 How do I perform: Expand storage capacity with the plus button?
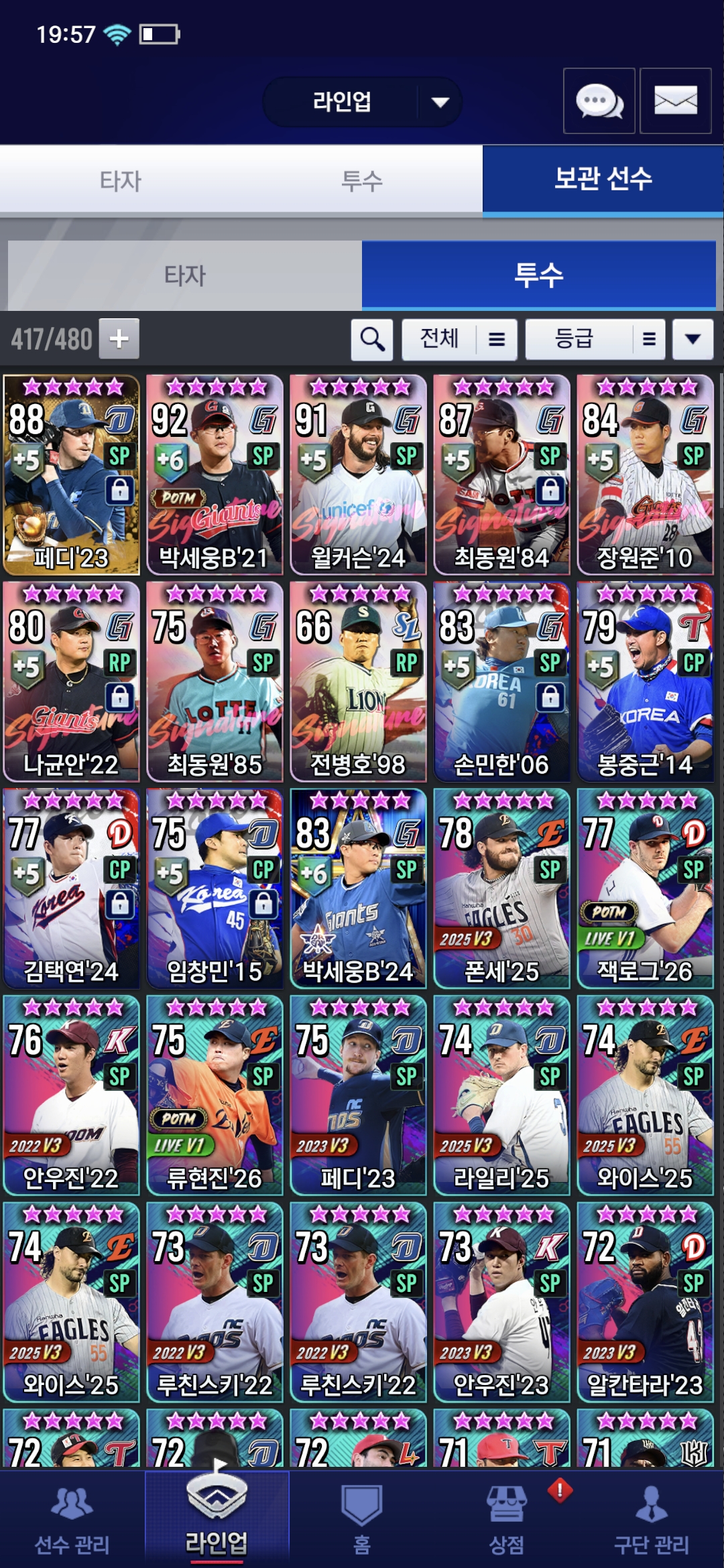point(119,339)
